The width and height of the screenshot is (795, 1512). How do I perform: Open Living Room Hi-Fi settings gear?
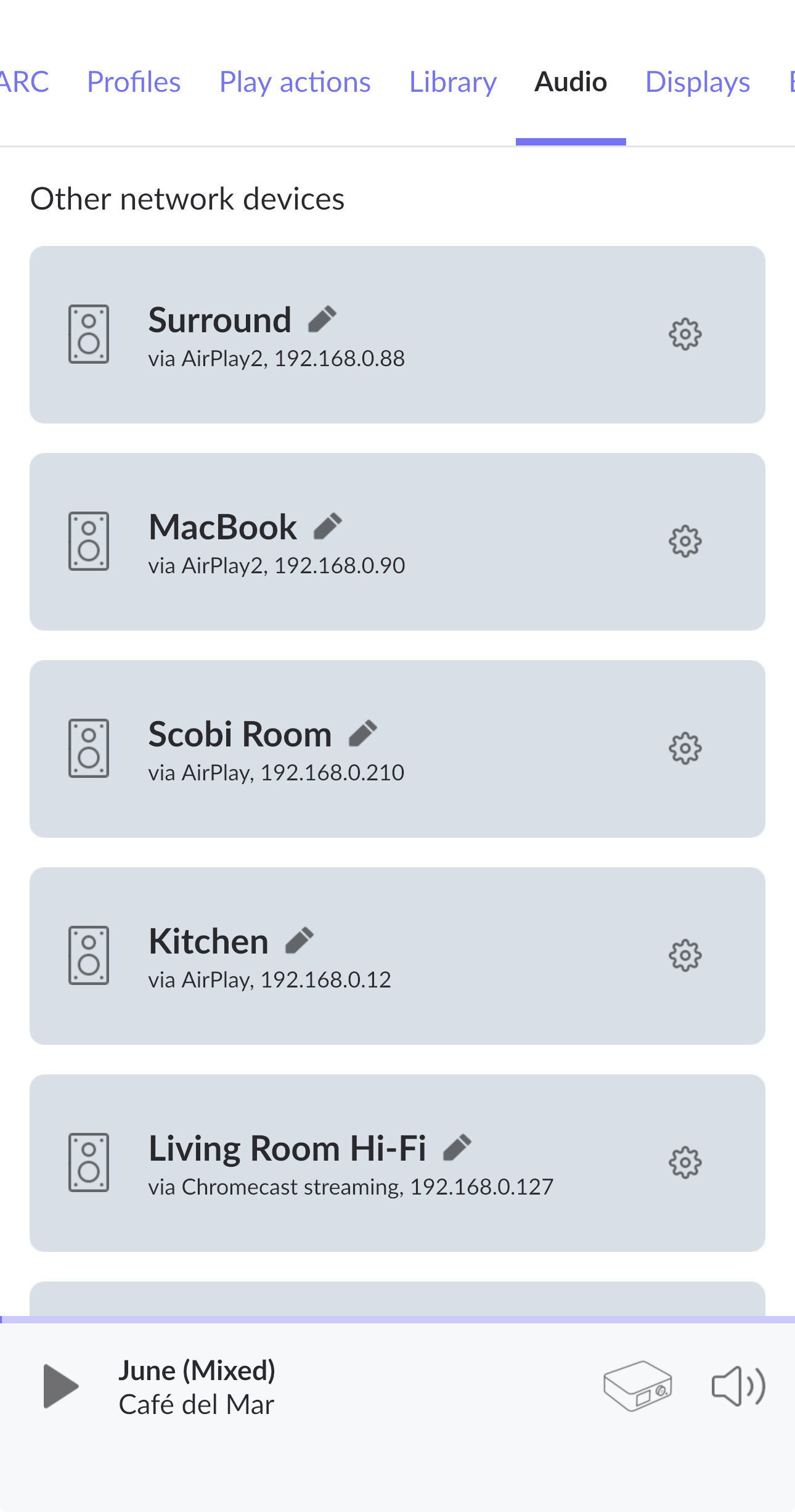(x=685, y=1163)
